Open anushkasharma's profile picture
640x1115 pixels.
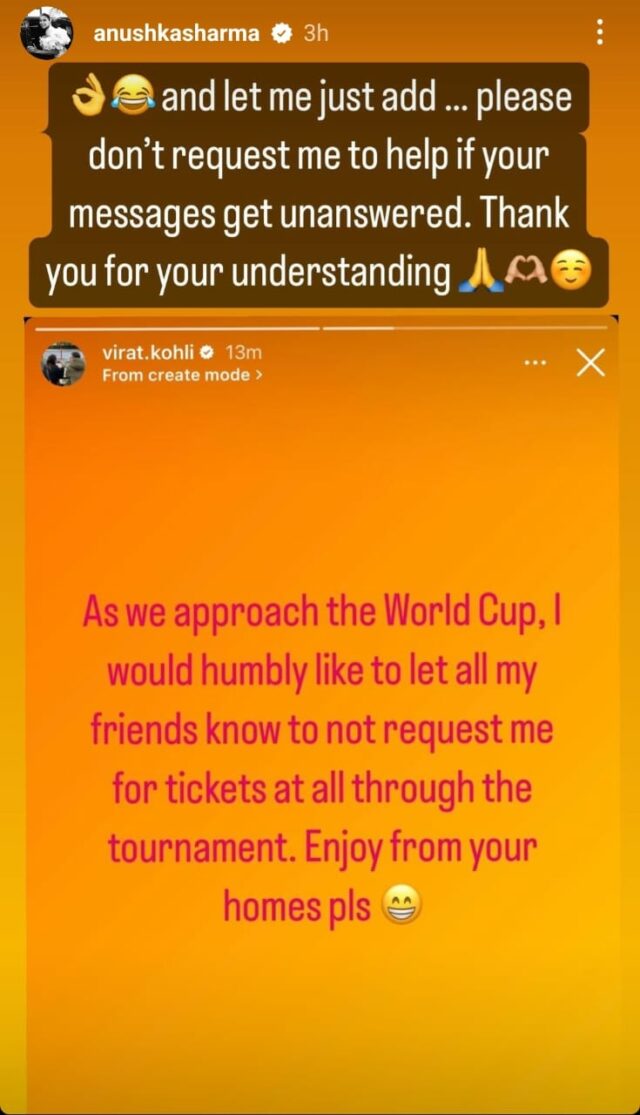pos(46,33)
